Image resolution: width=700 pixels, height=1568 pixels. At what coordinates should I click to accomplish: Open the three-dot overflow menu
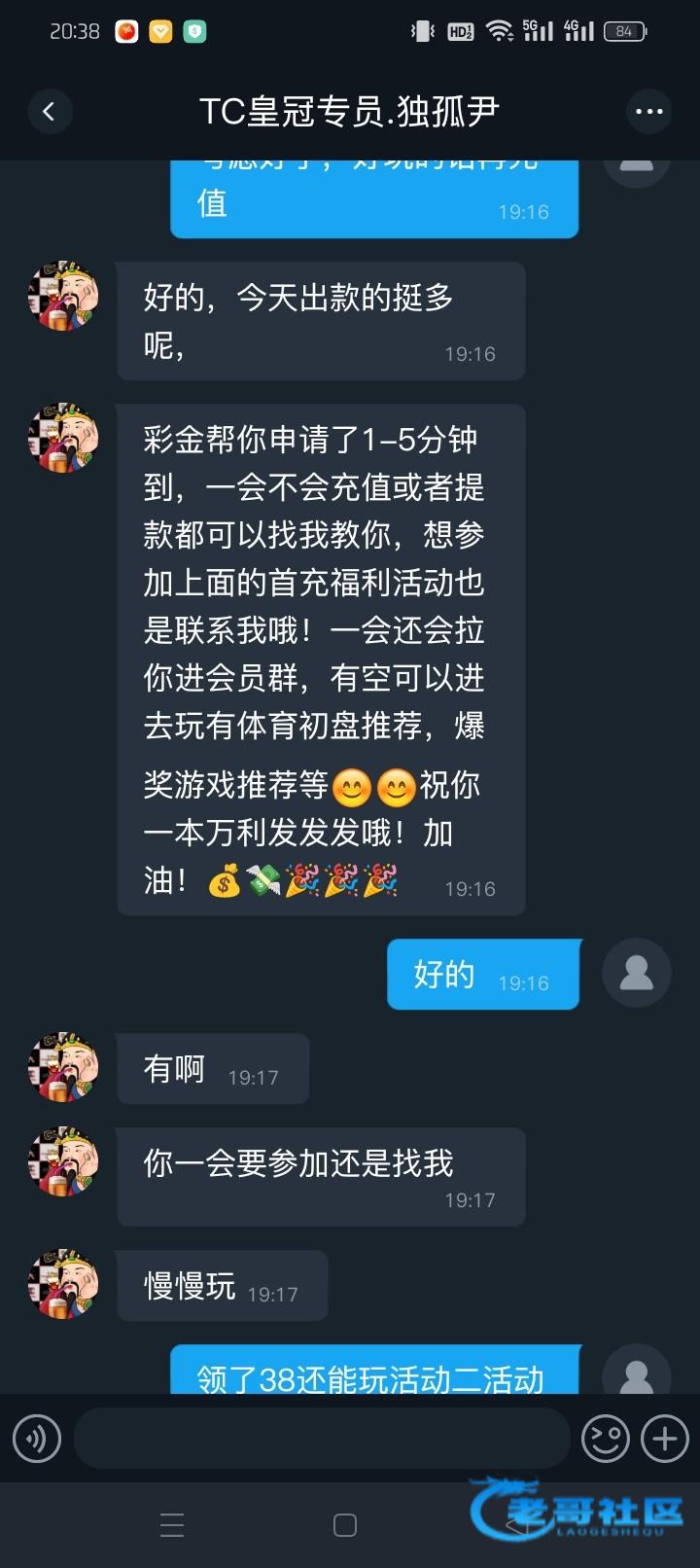[648, 112]
